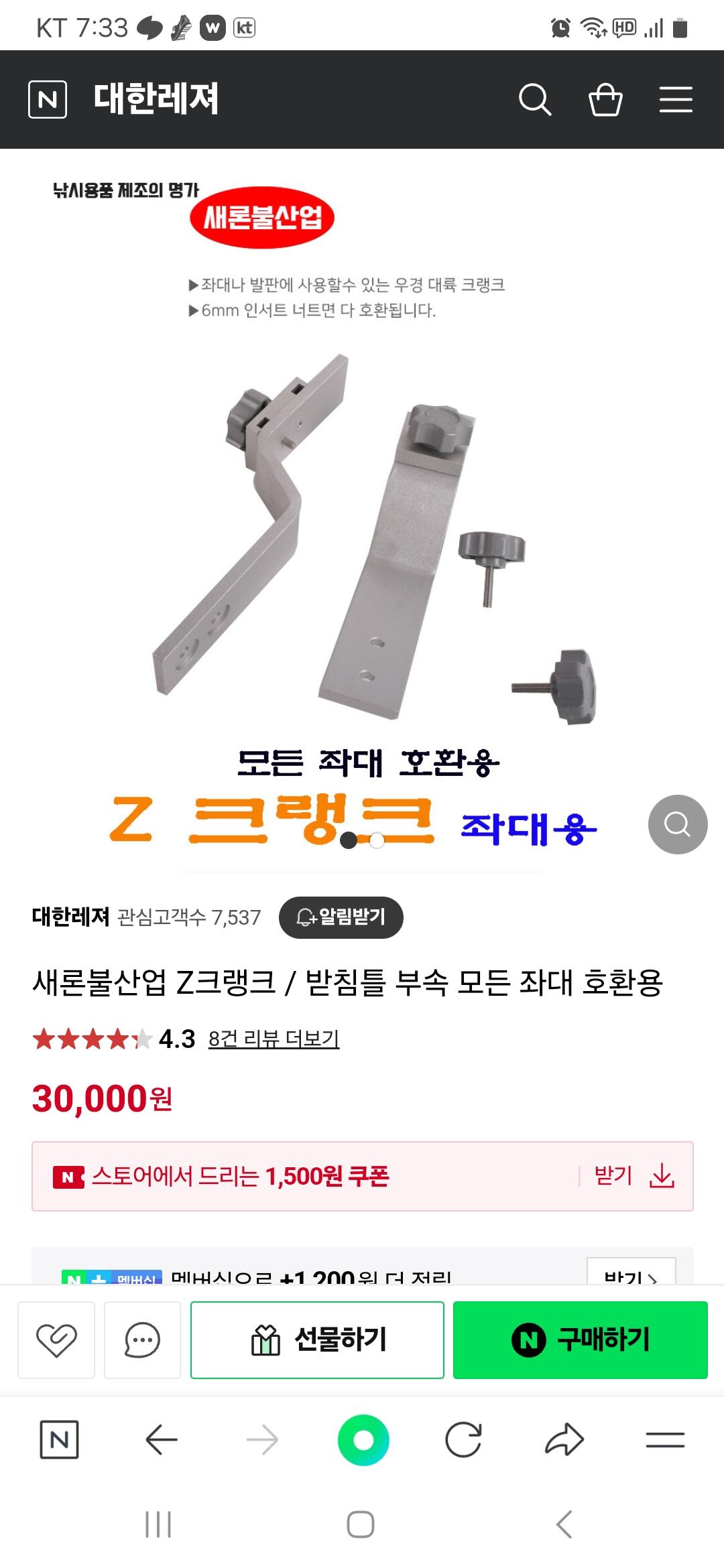Enlarge the product image with magnifier button
The width and height of the screenshot is (724, 1568).
click(678, 824)
